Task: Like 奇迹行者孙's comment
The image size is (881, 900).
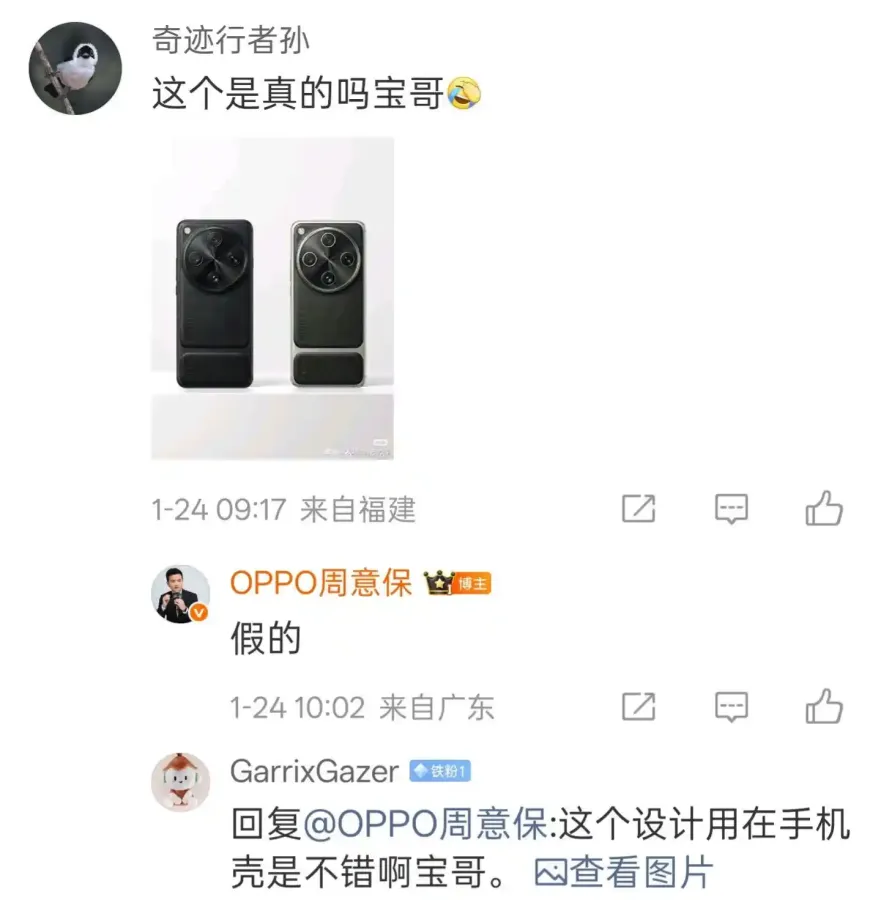Action: click(x=824, y=509)
